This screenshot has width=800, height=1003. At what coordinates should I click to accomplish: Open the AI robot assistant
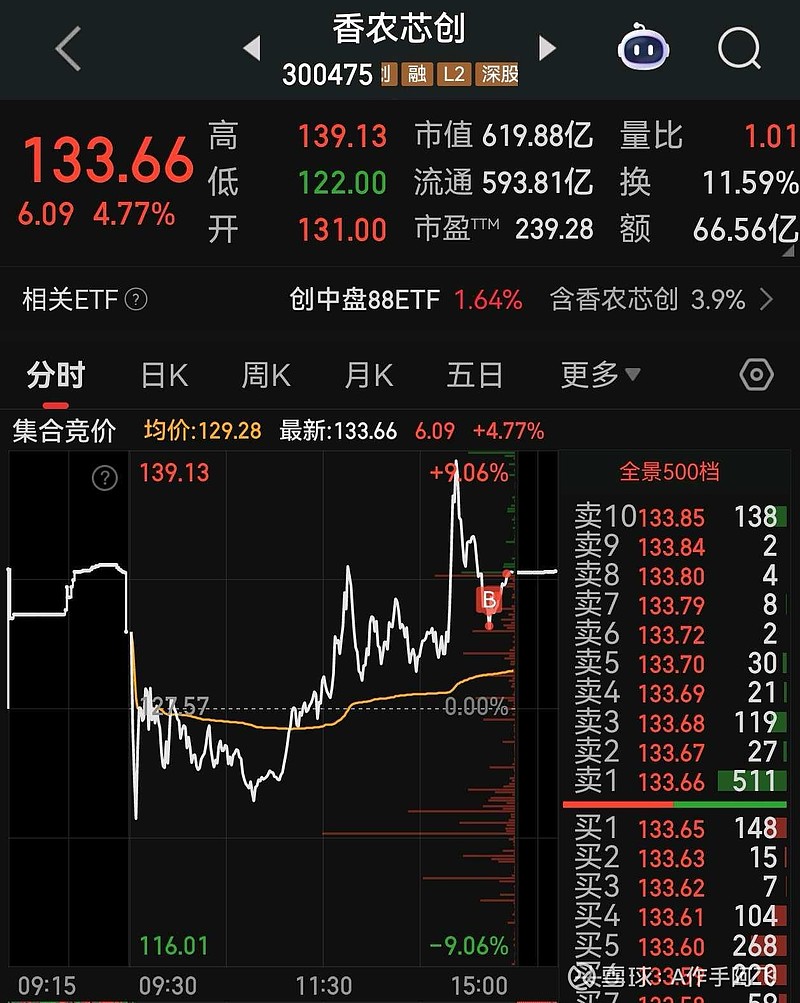pyautogui.click(x=643, y=48)
